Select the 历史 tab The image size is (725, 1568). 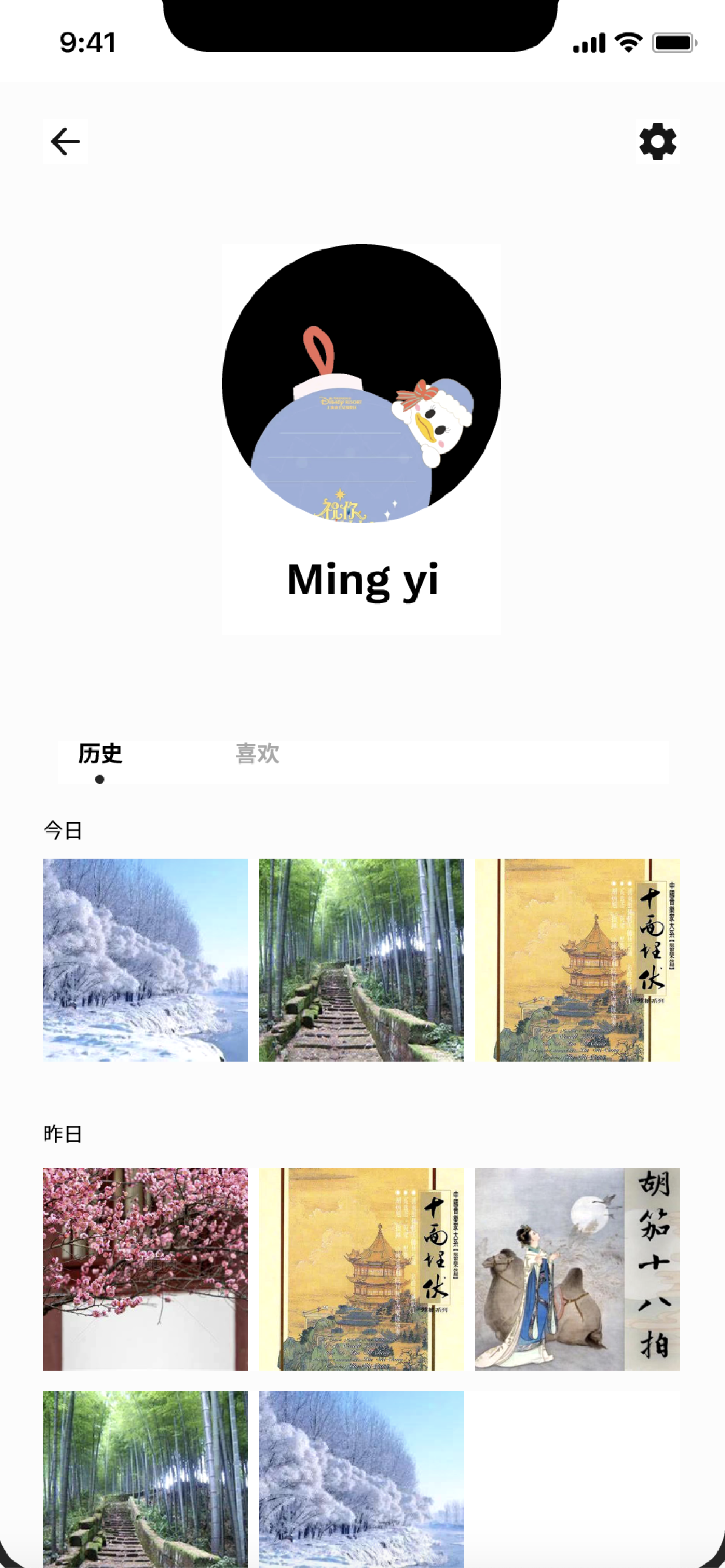[x=100, y=754]
